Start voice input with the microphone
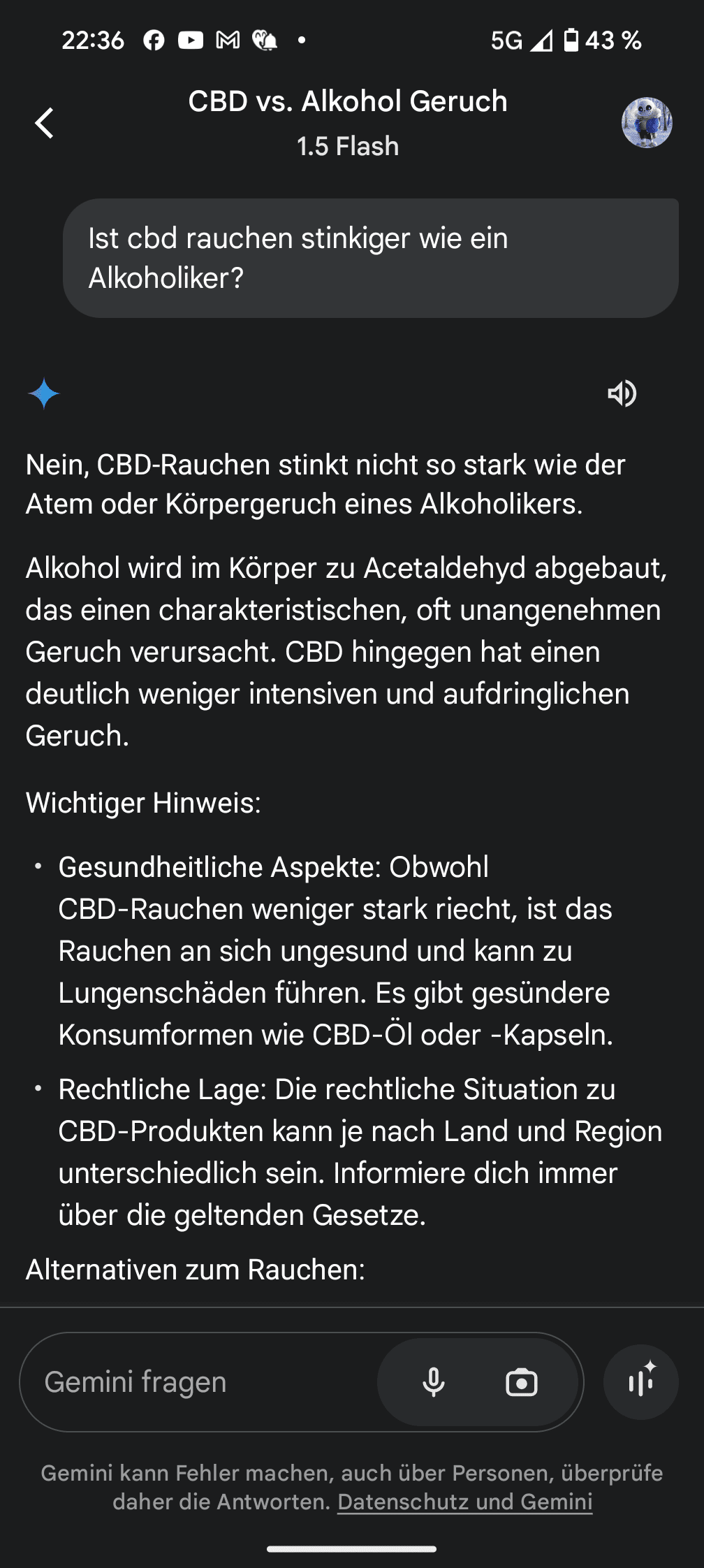Screen dimensions: 704x1568 click(433, 1382)
